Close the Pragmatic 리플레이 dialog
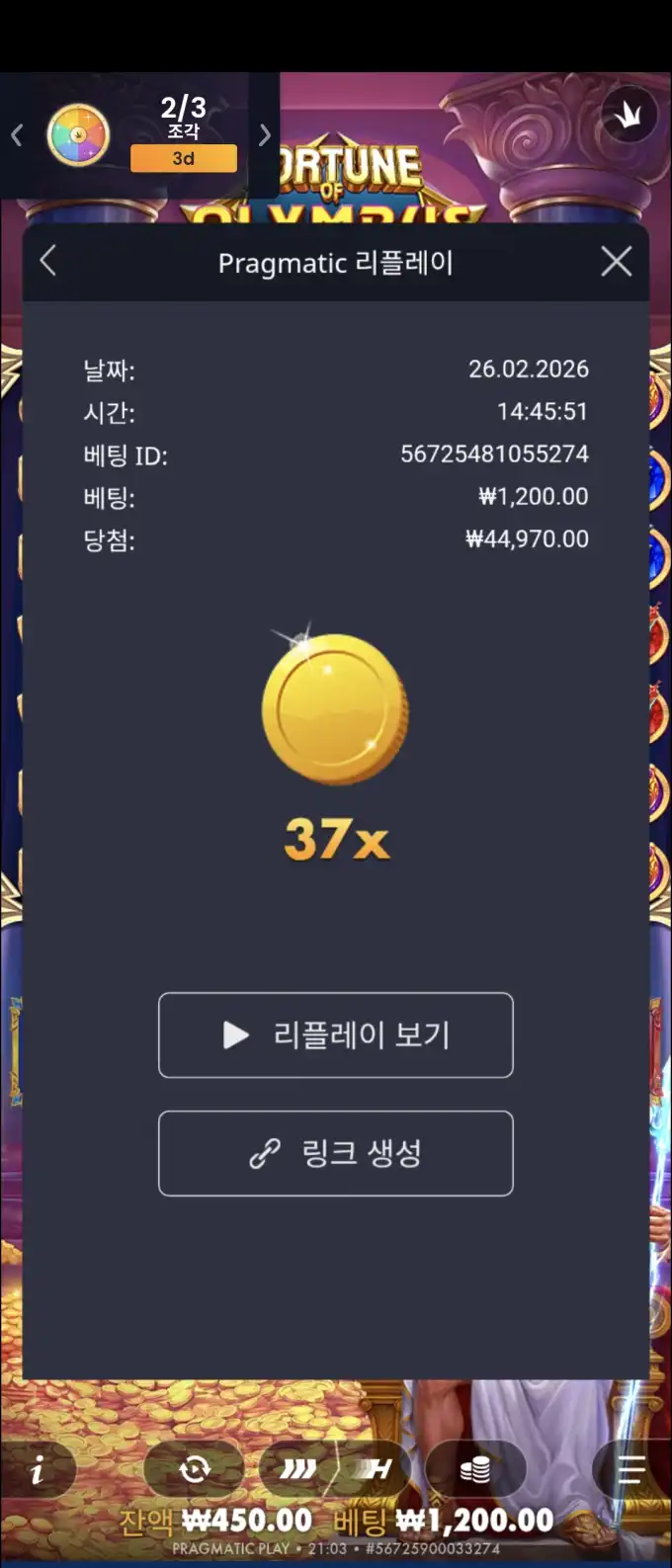Screen dimensions: 672x1568 [616, 261]
